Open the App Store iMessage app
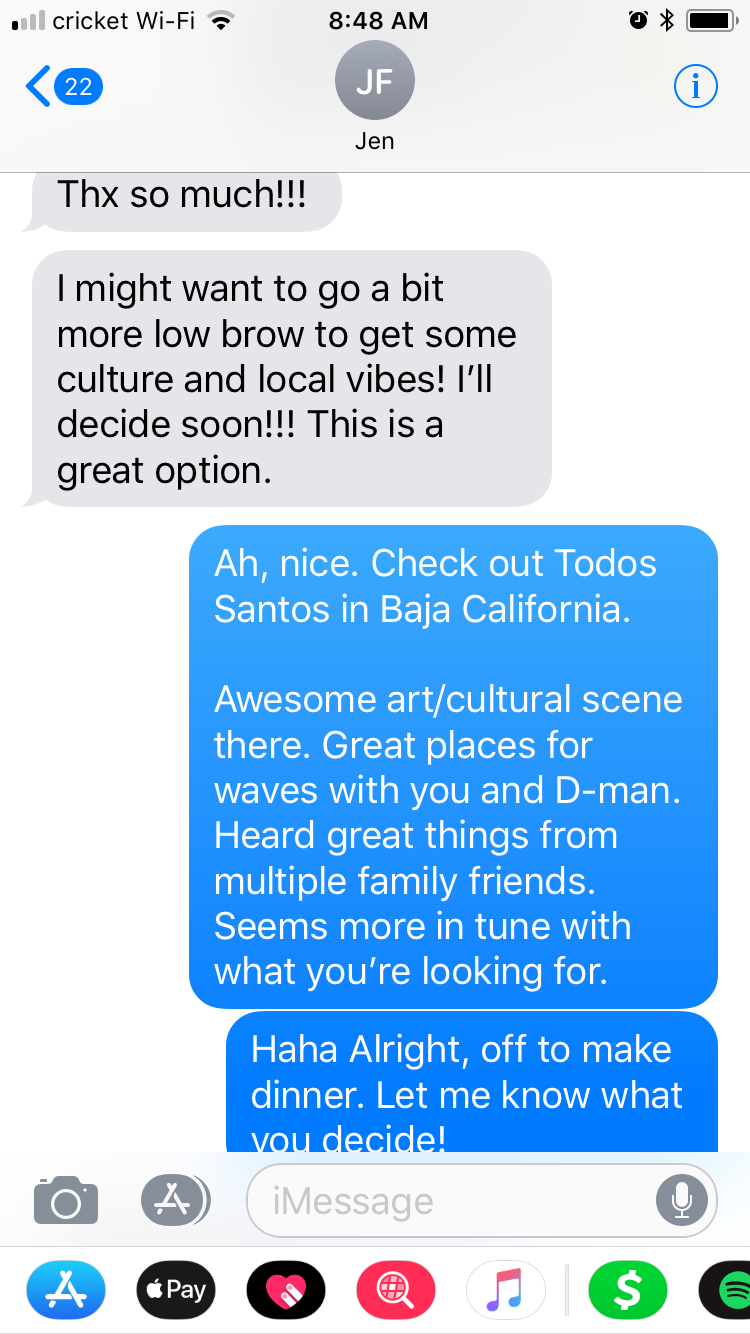Screen dimensions: 750x1334 click(65, 1290)
